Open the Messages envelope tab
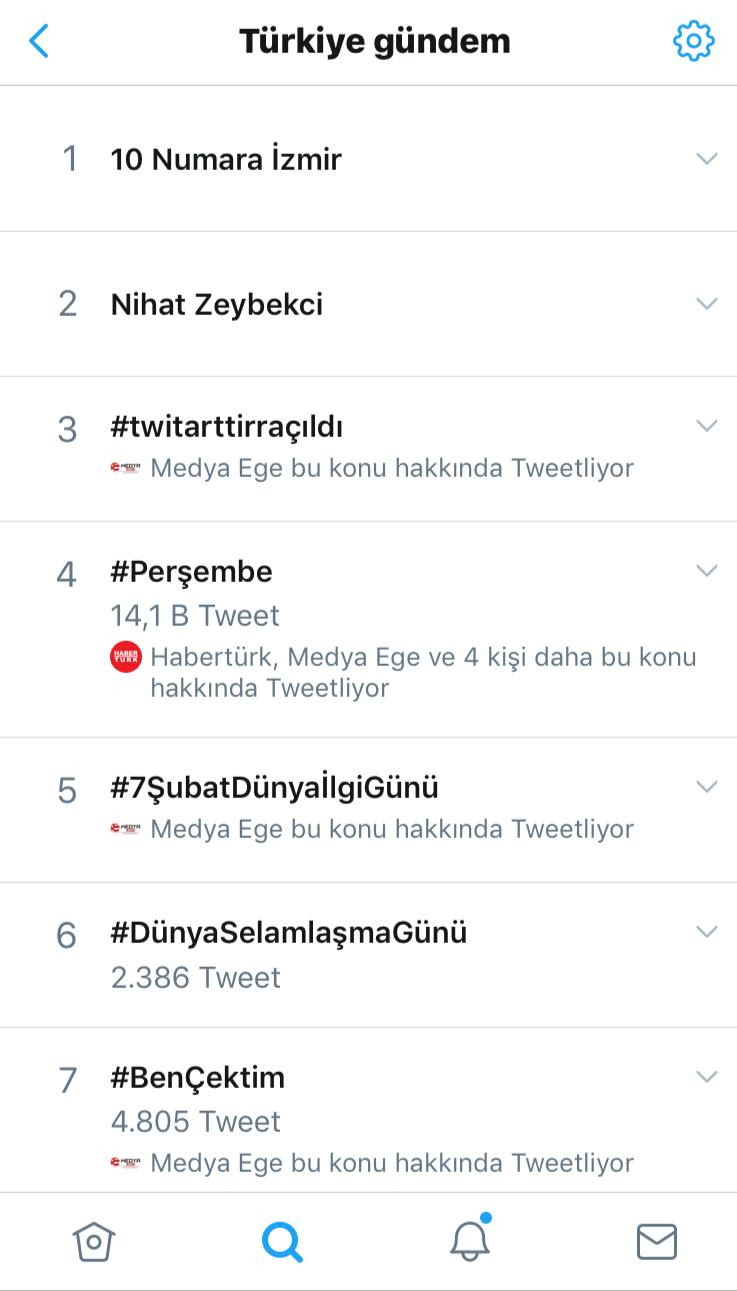Viewport: 737px width, 1291px height. tap(656, 1241)
